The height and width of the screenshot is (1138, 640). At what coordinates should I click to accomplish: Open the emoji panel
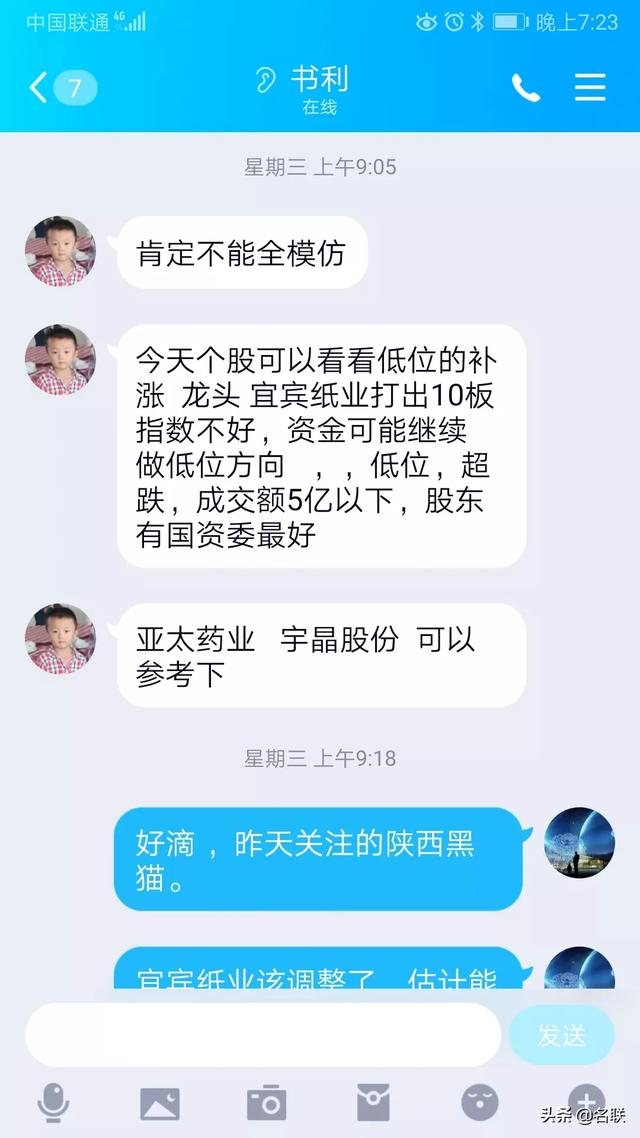pyautogui.click(x=480, y=1103)
